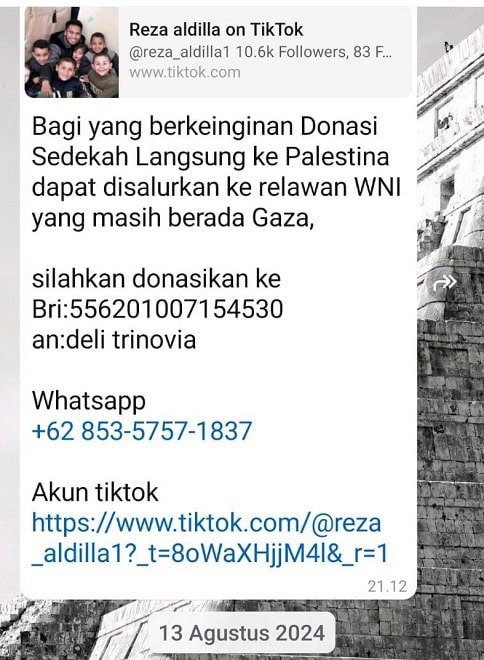484x660 pixels.
Task: Tap the WhatsApp phone number +62 853-5757-1837
Action: point(142,431)
